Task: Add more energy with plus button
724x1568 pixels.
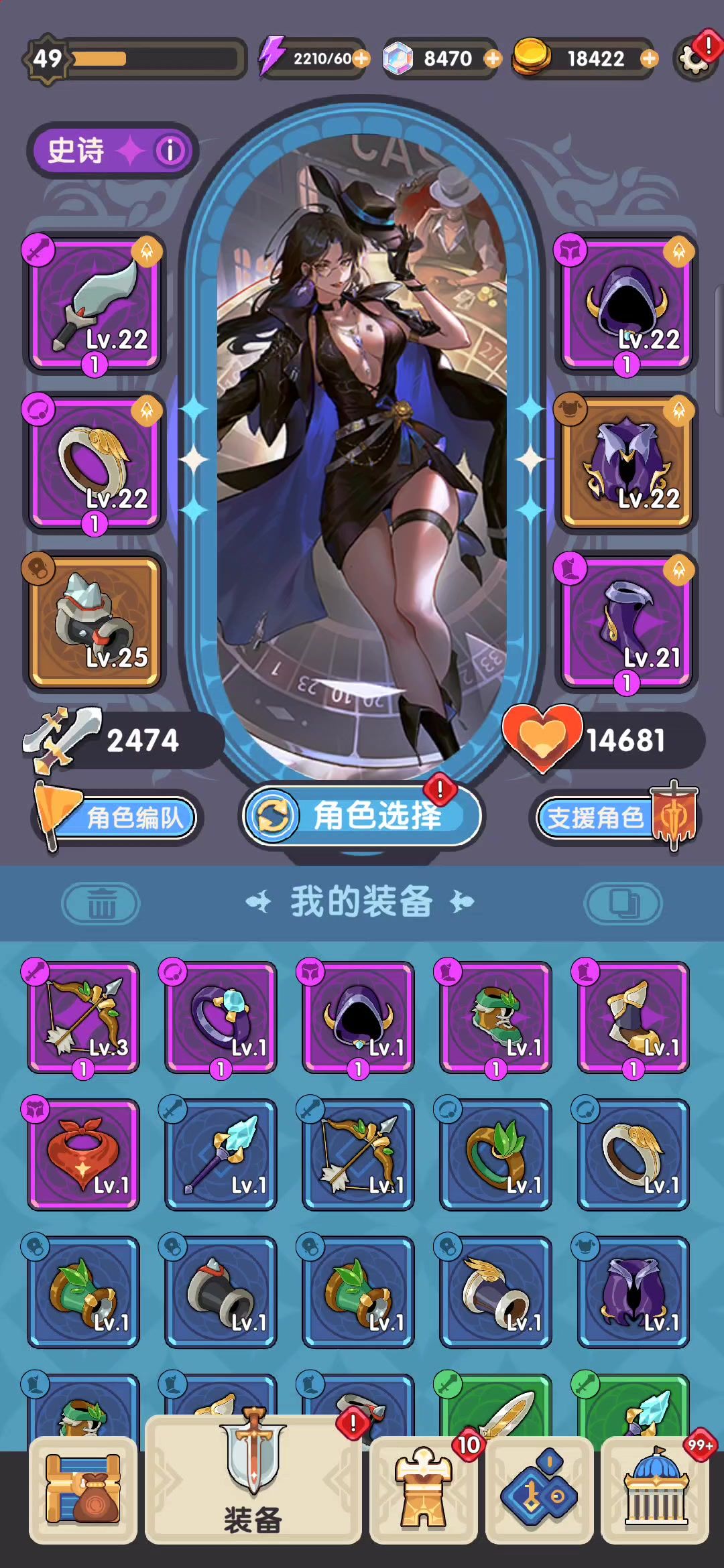Action: tap(361, 59)
